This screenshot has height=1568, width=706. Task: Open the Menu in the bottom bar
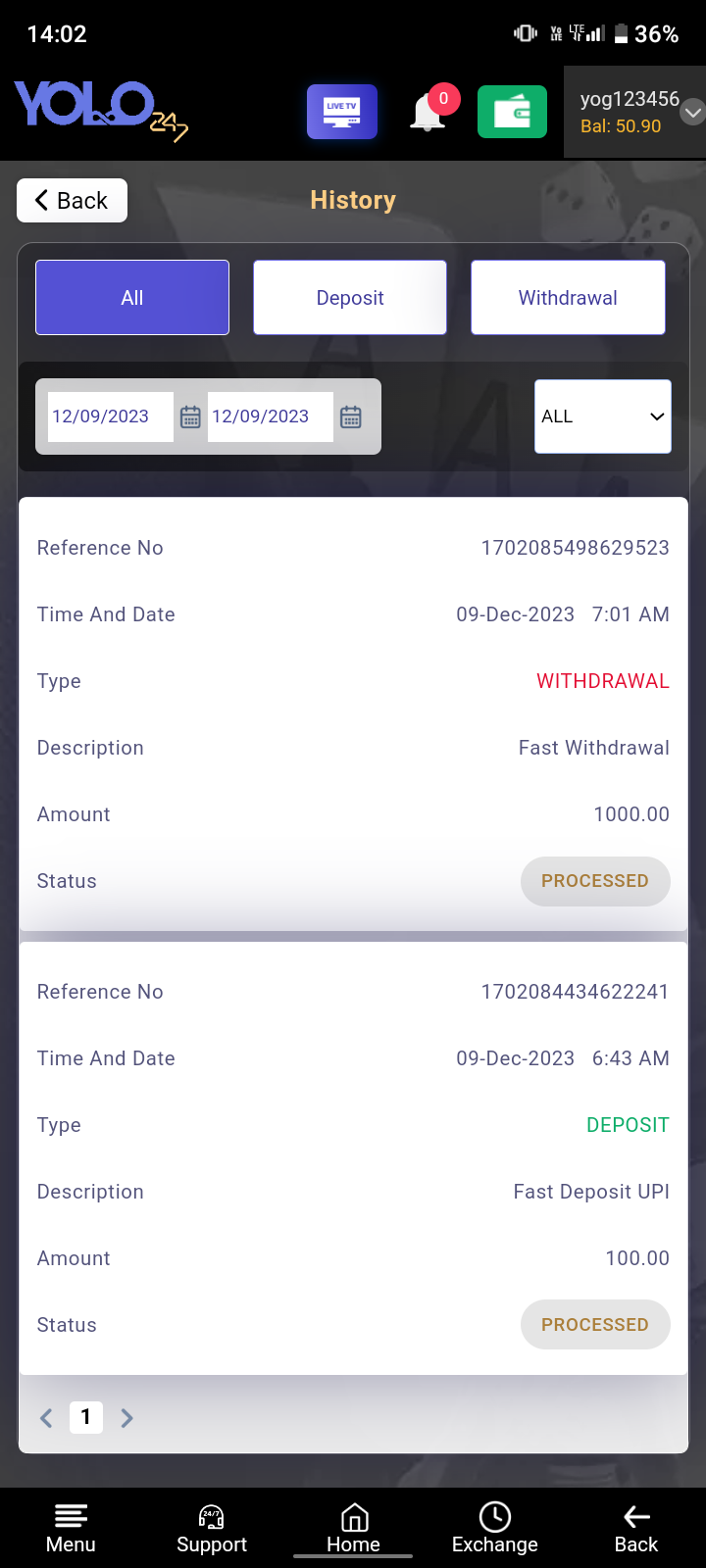(x=71, y=1528)
